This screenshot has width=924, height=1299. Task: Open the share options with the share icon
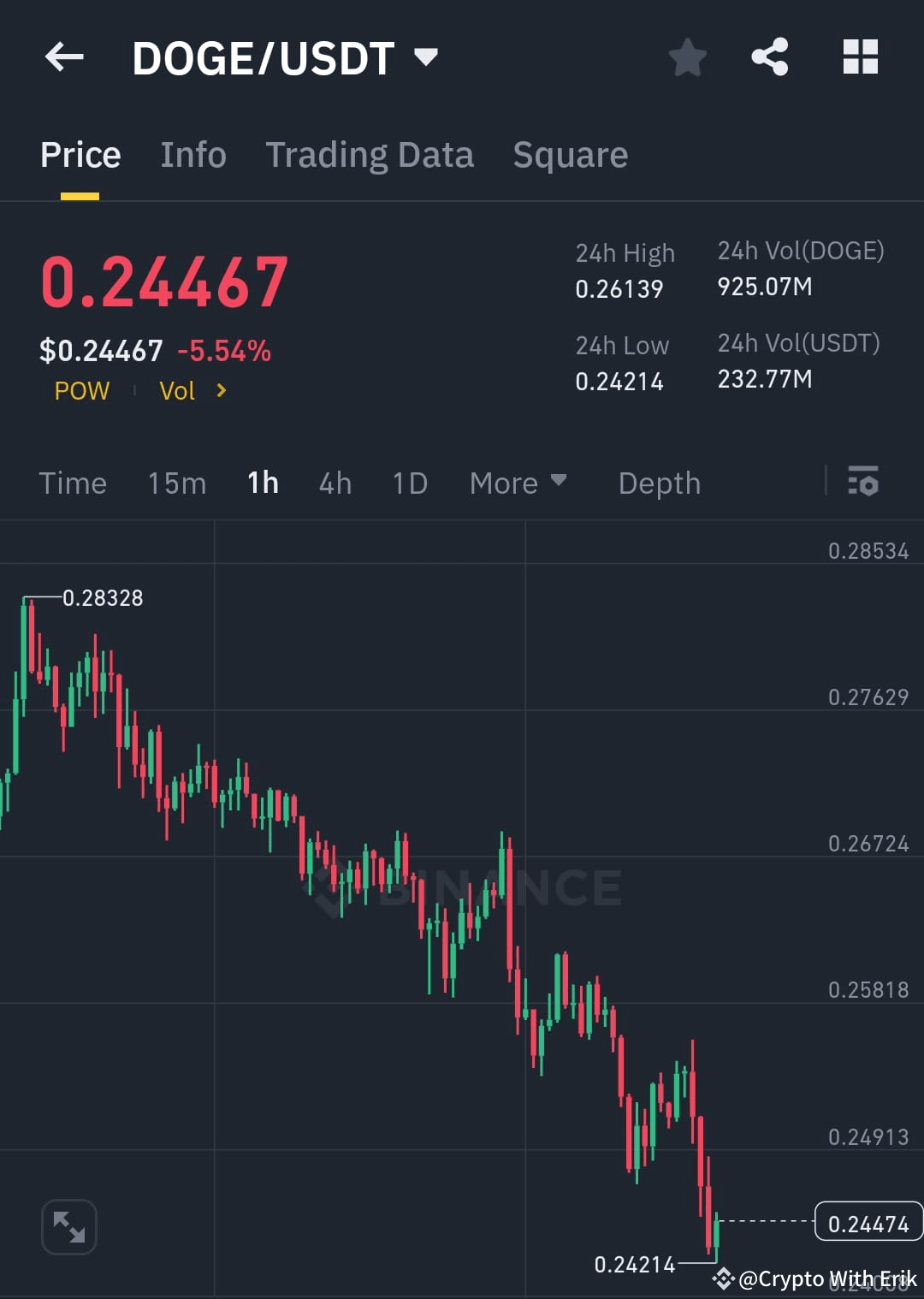[x=769, y=56]
